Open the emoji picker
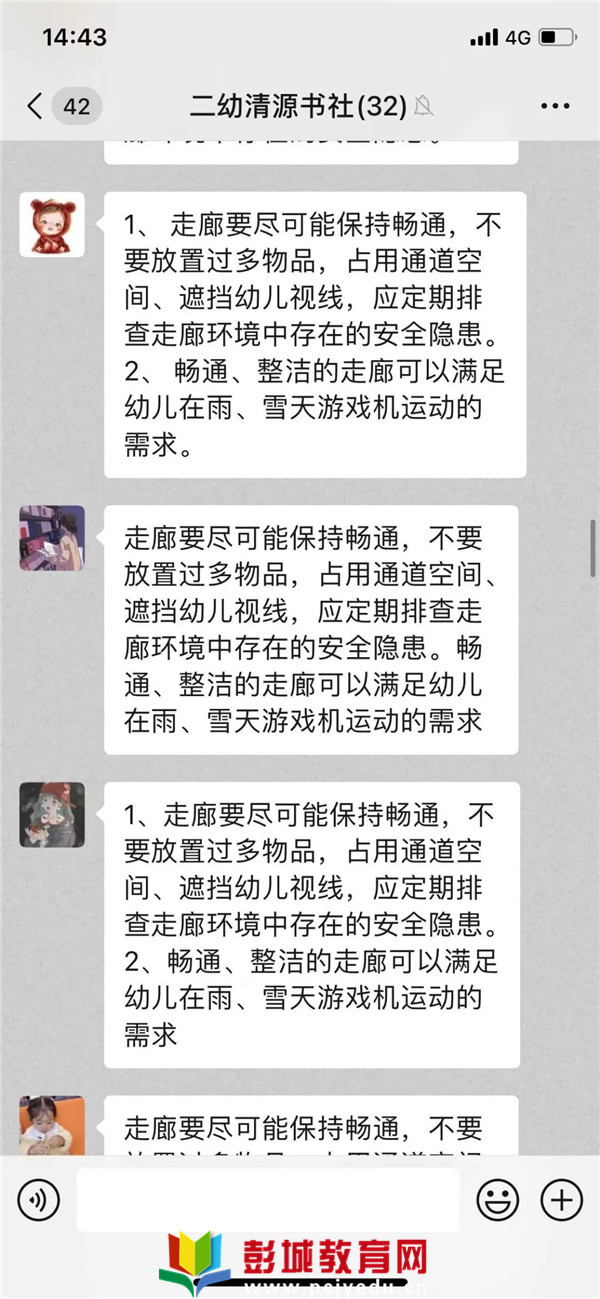 [497, 1199]
